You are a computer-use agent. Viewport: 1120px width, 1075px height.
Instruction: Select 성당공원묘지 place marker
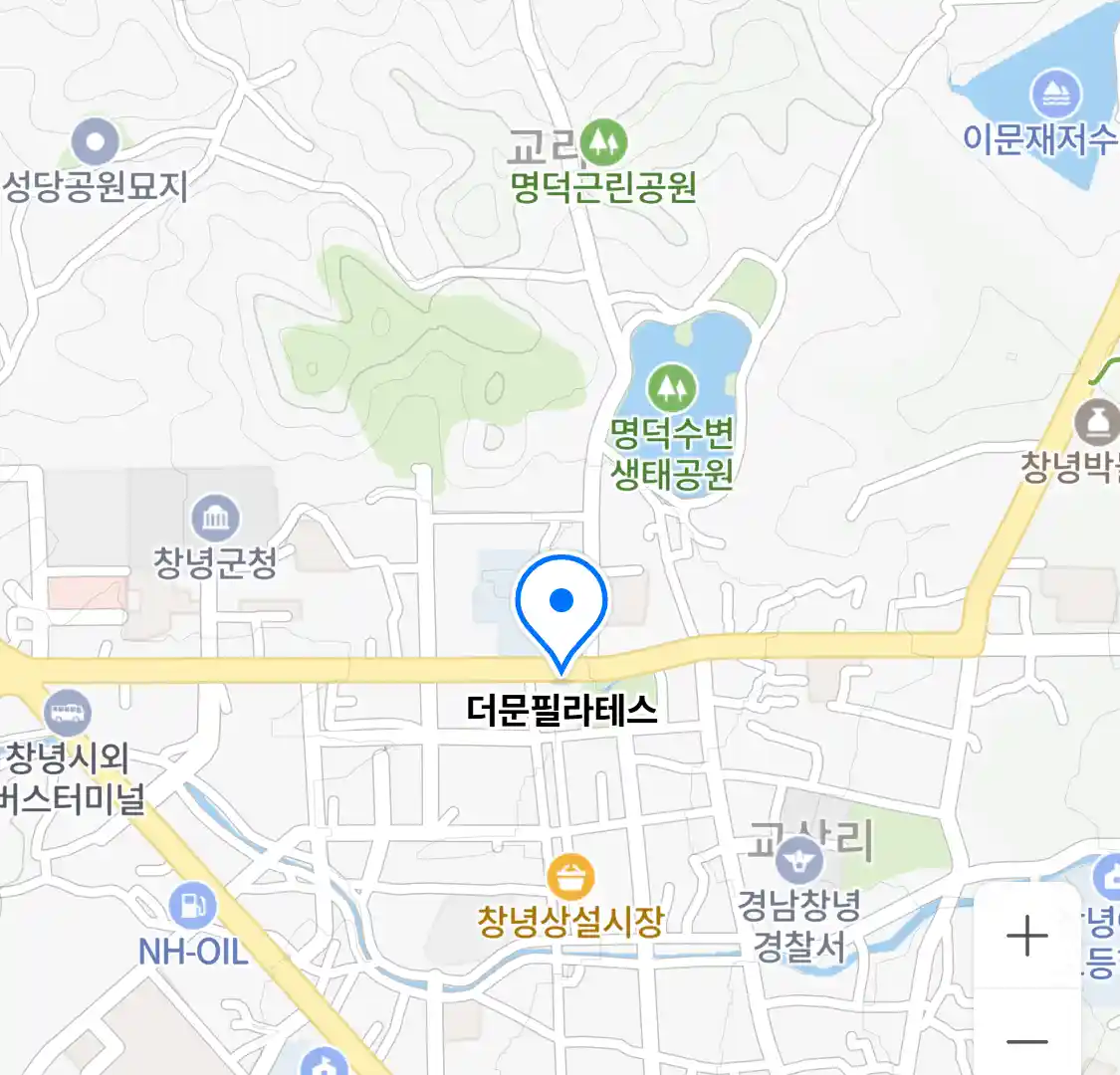96,142
